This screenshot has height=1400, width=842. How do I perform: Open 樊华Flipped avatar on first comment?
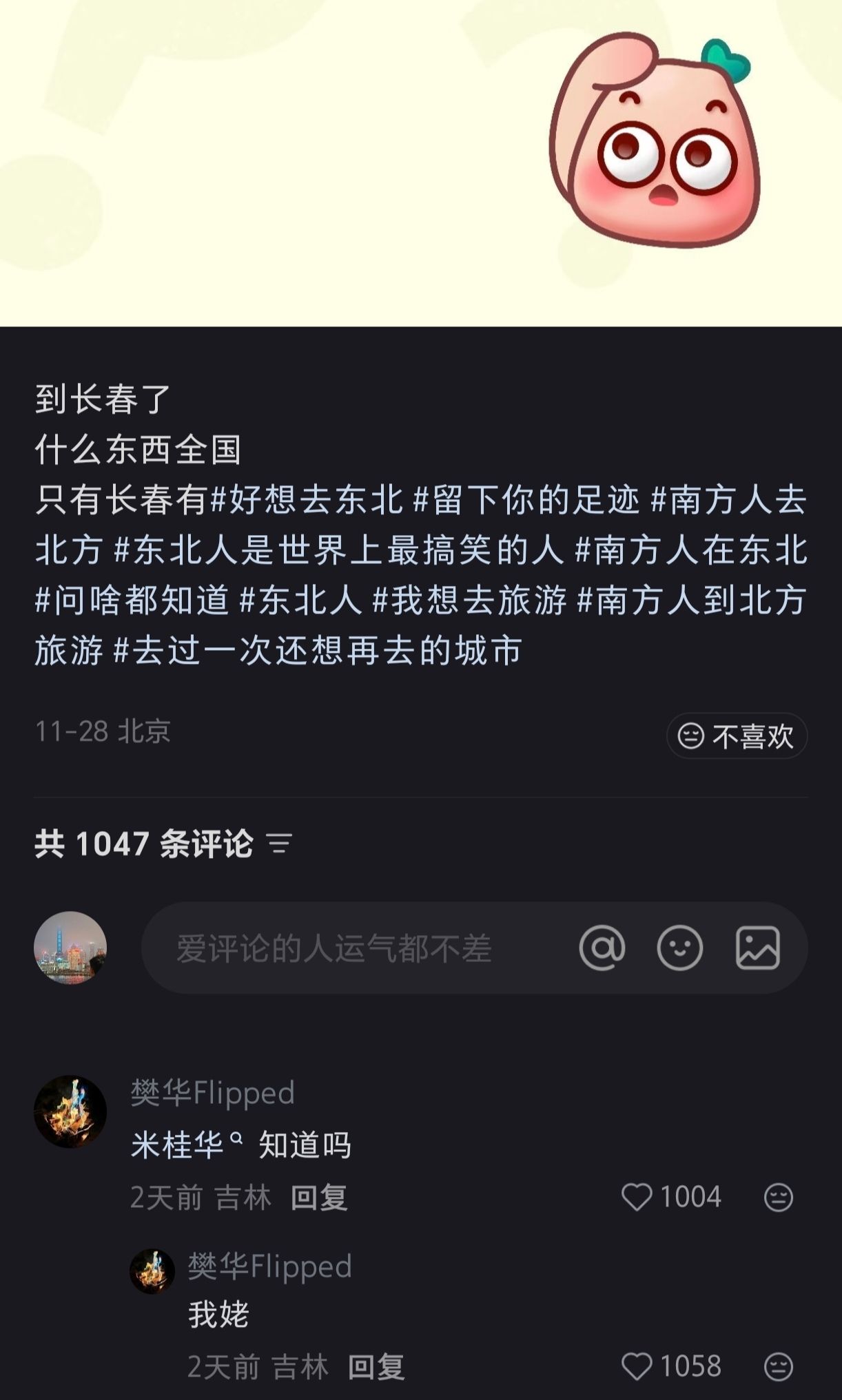pos(70,1111)
